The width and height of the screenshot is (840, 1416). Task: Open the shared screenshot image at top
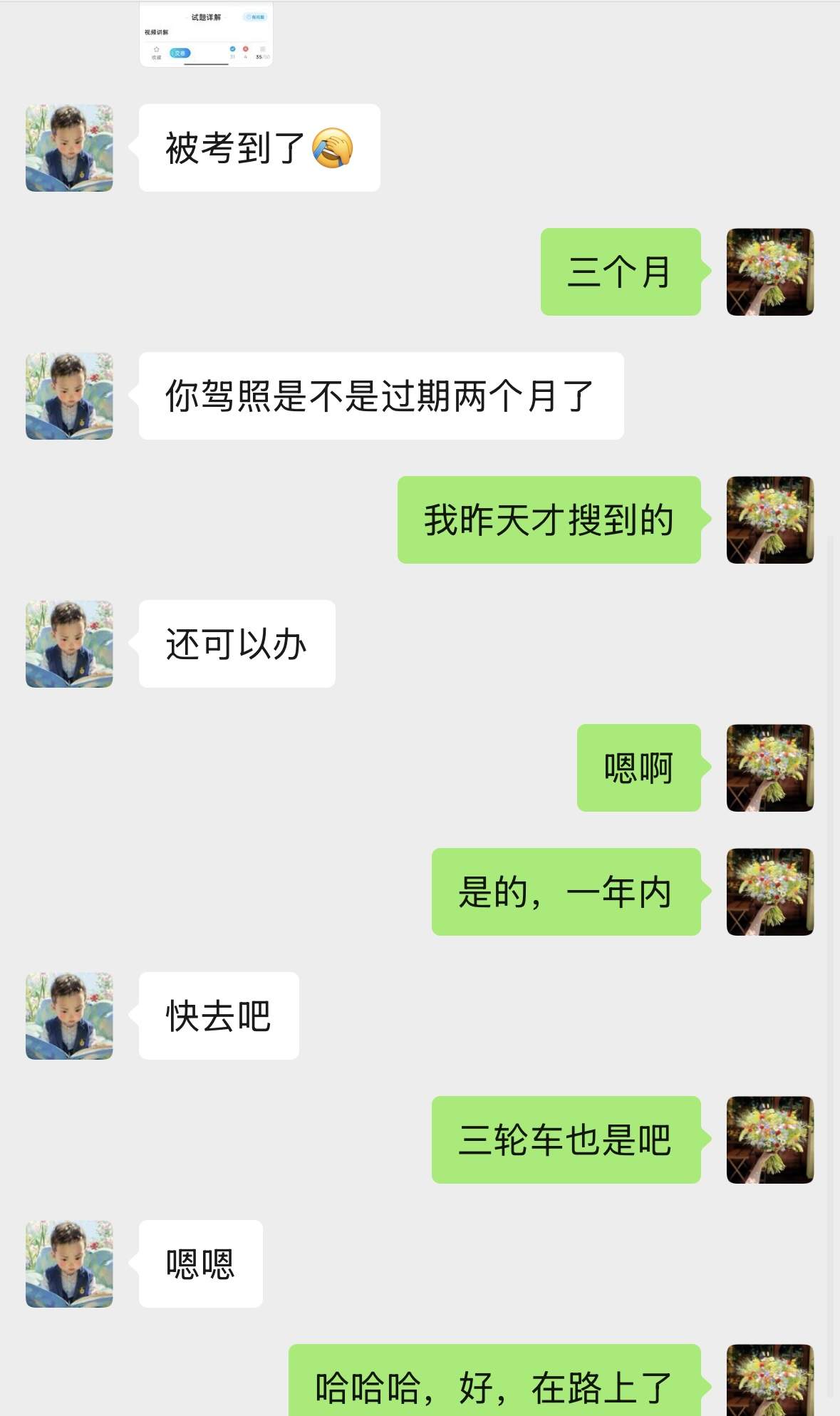[206, 36]
